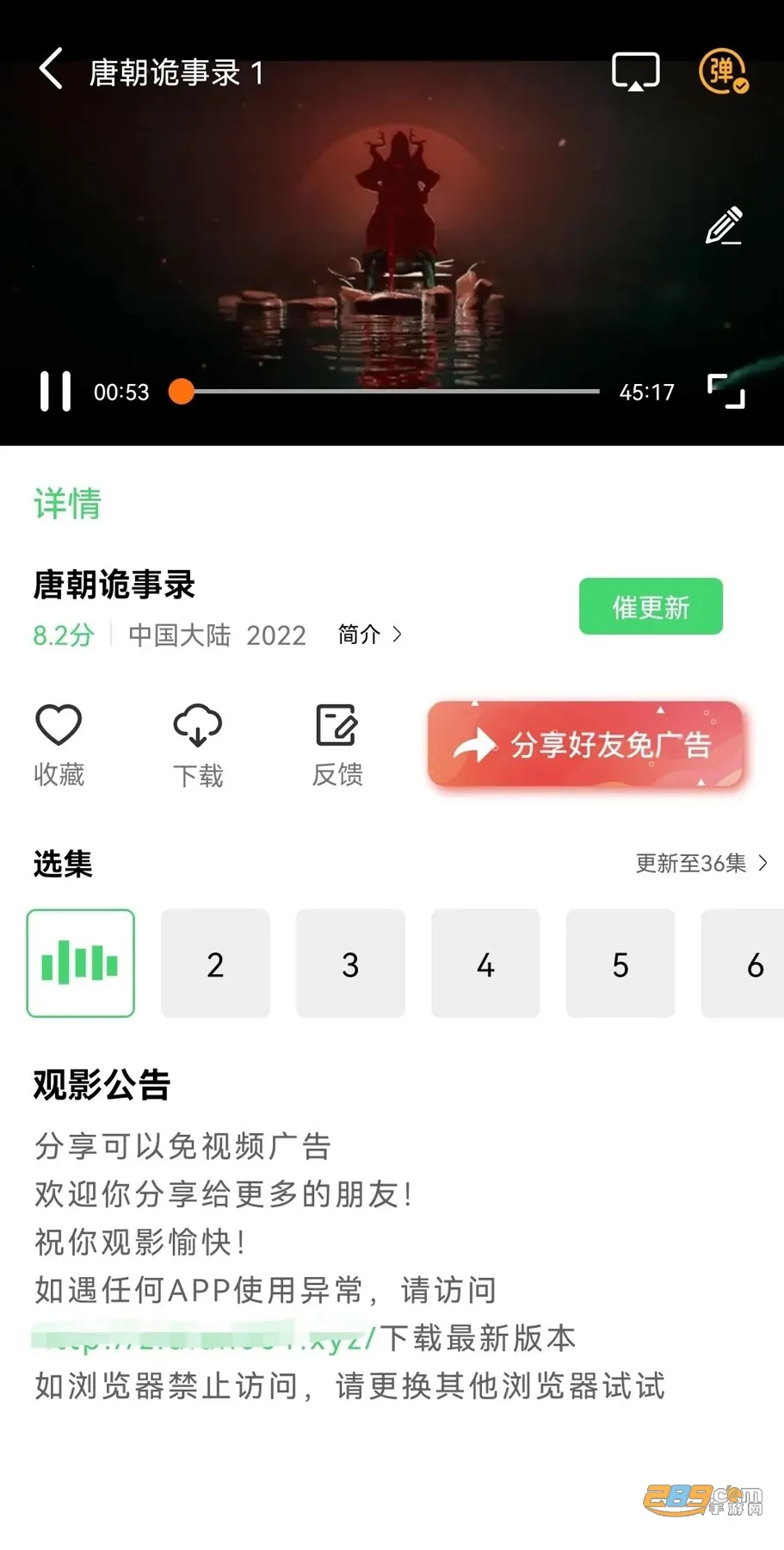The image size is (784, 1550).
Task: Play episode 3
Action: [350, 964]
